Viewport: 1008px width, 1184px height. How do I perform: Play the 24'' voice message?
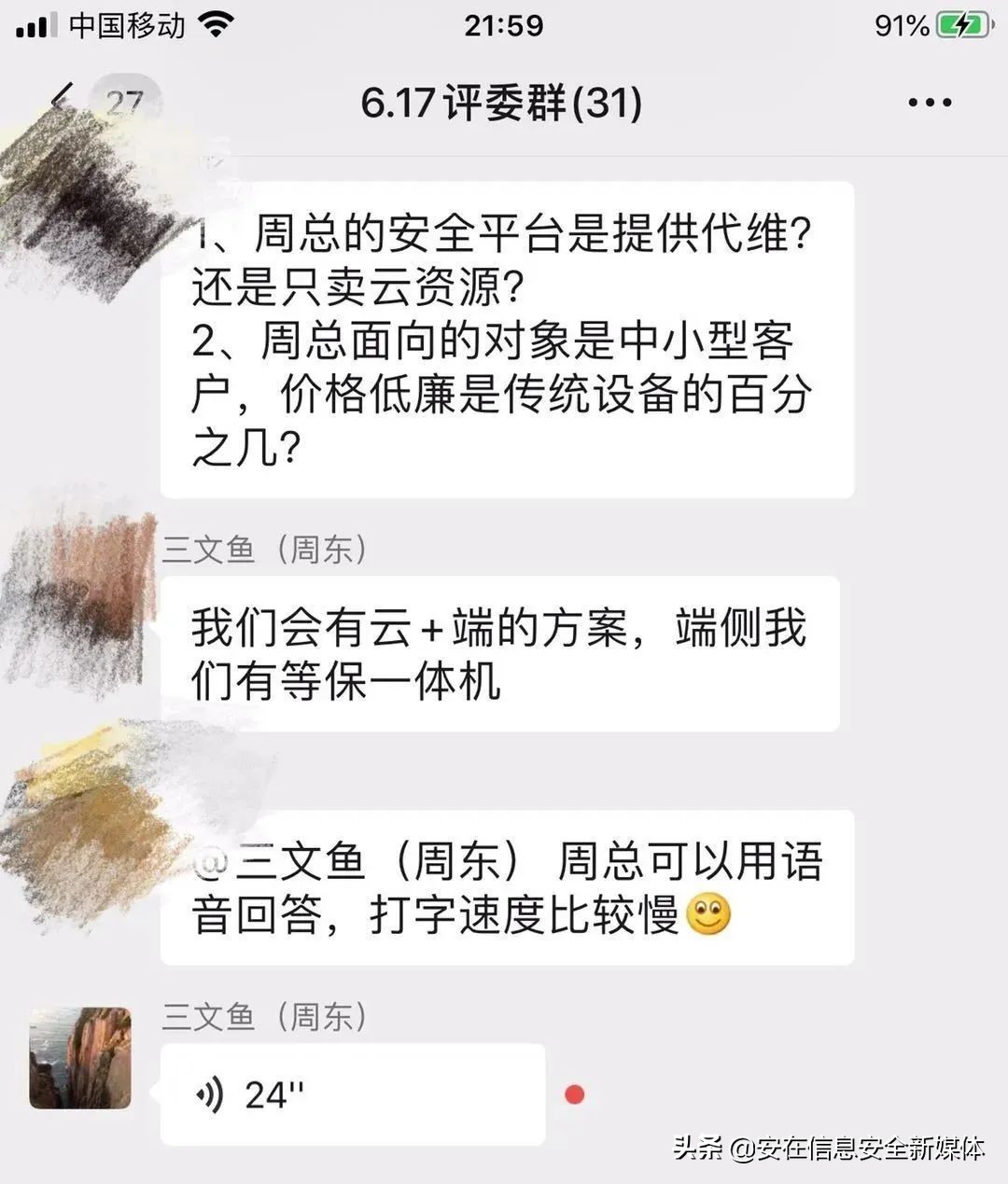355,1093
